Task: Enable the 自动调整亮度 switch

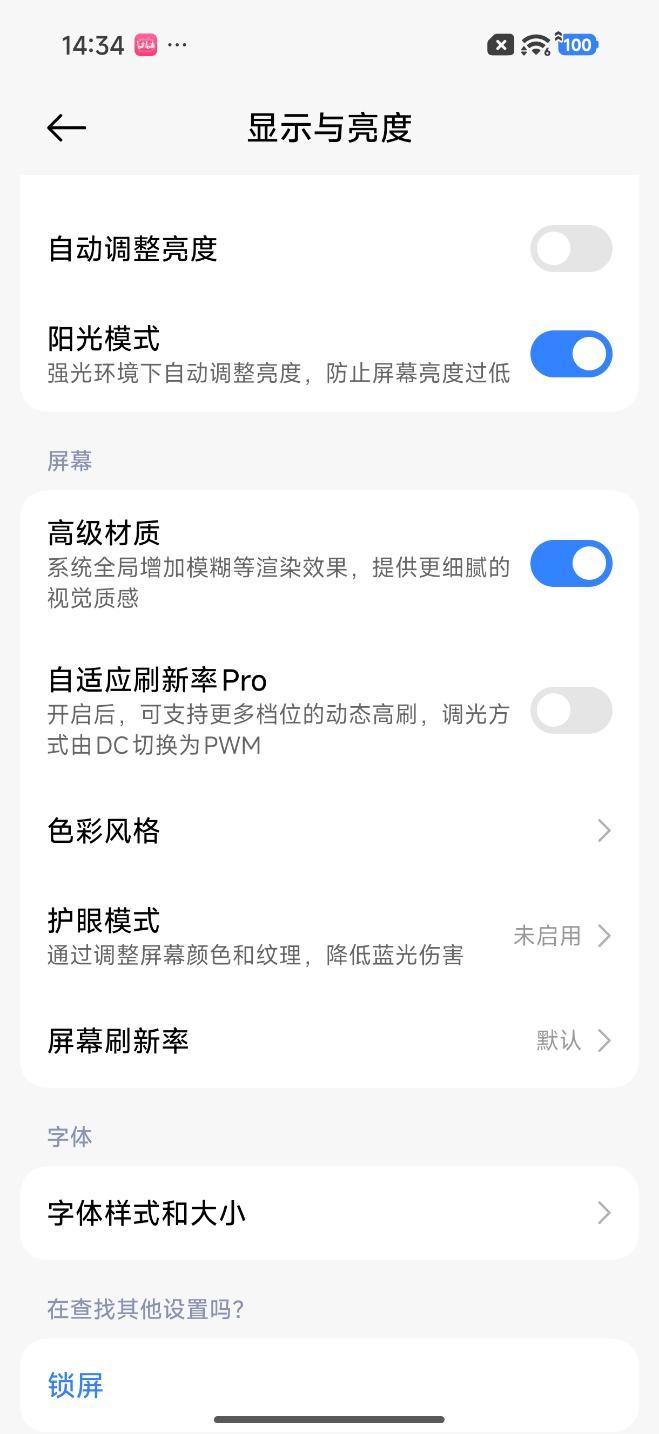Action: click(x=571, y=249)
